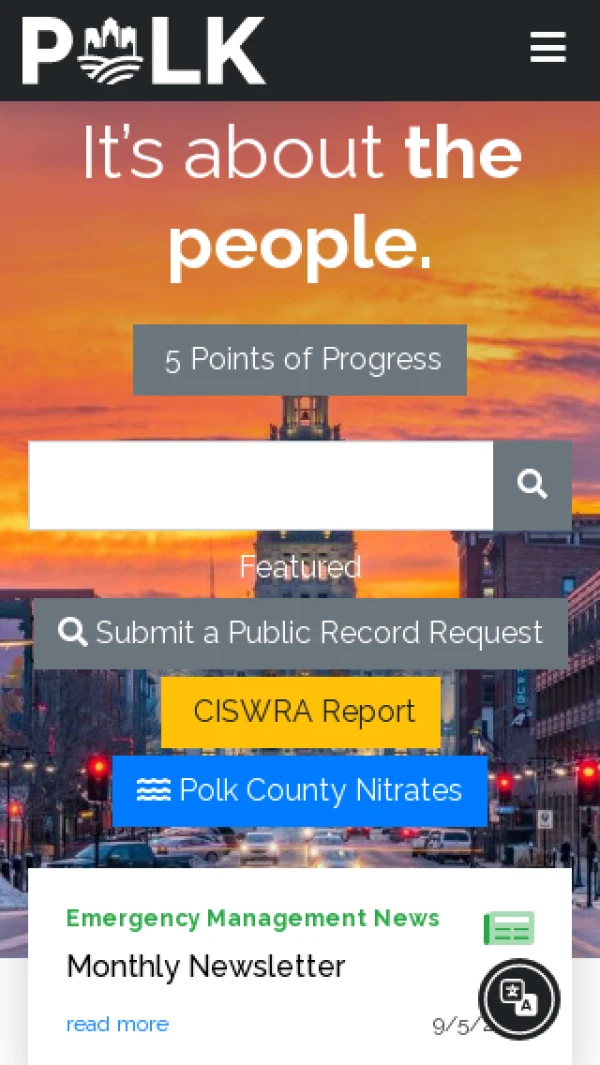Open Emergency Management News category

pyautogui.click(x=253, y=918)
